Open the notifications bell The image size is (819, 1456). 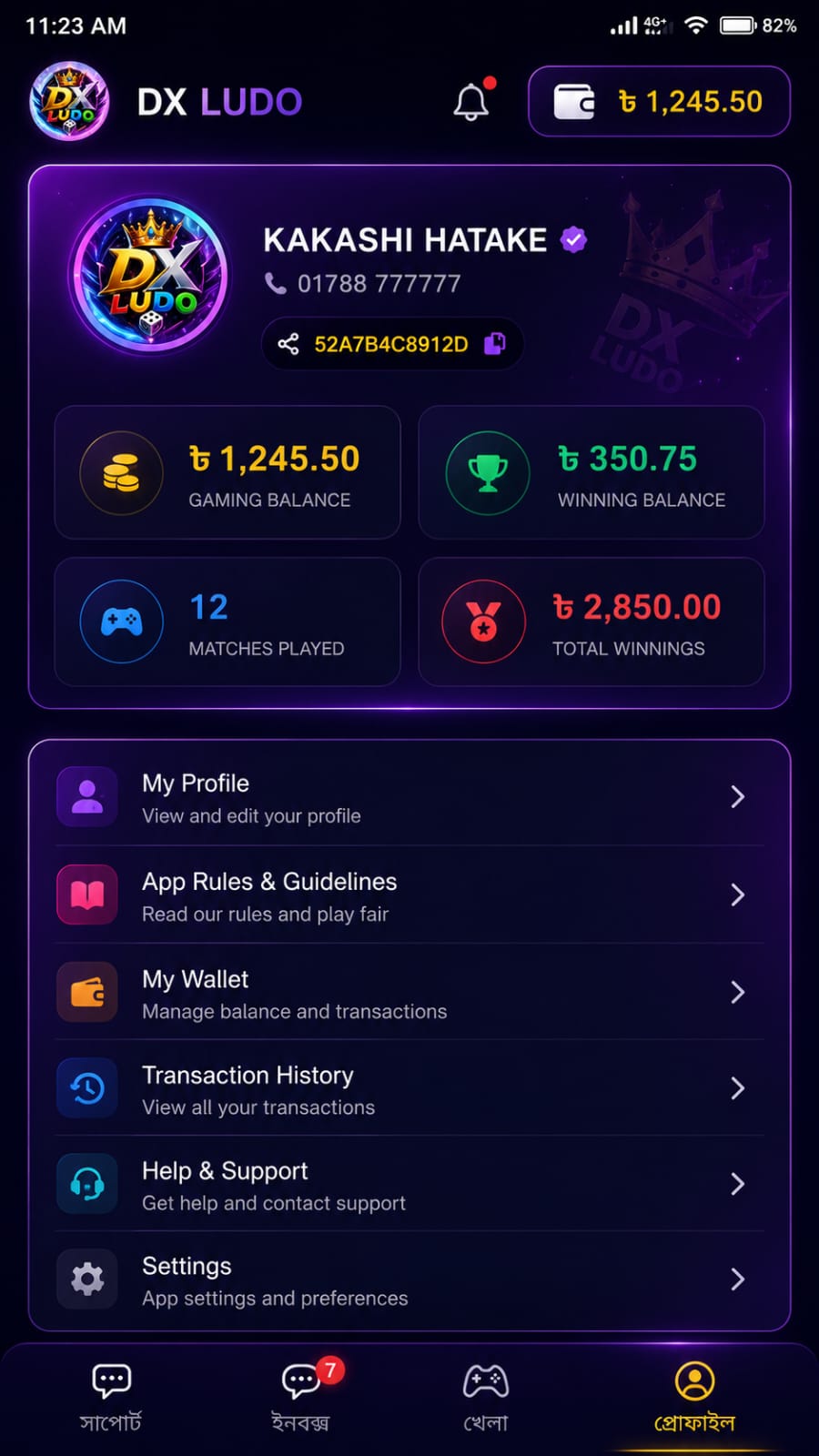tap(471, 101)
